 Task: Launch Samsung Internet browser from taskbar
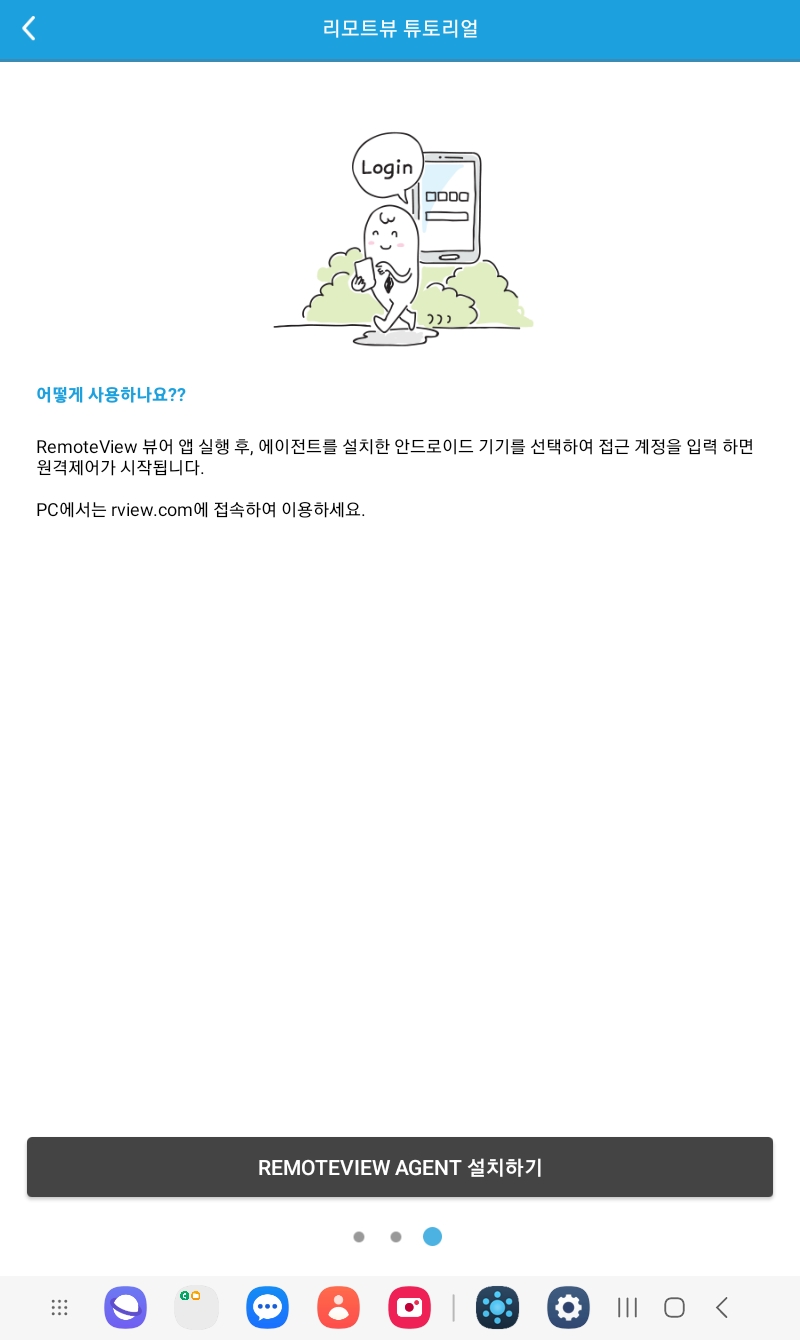125,1307
